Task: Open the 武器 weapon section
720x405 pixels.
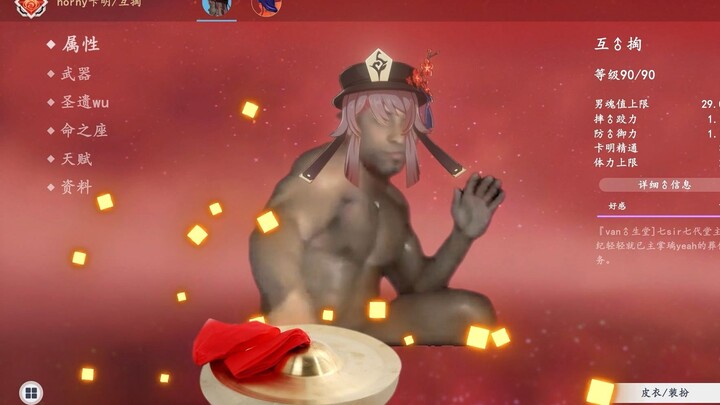Action: pos(76,73)
